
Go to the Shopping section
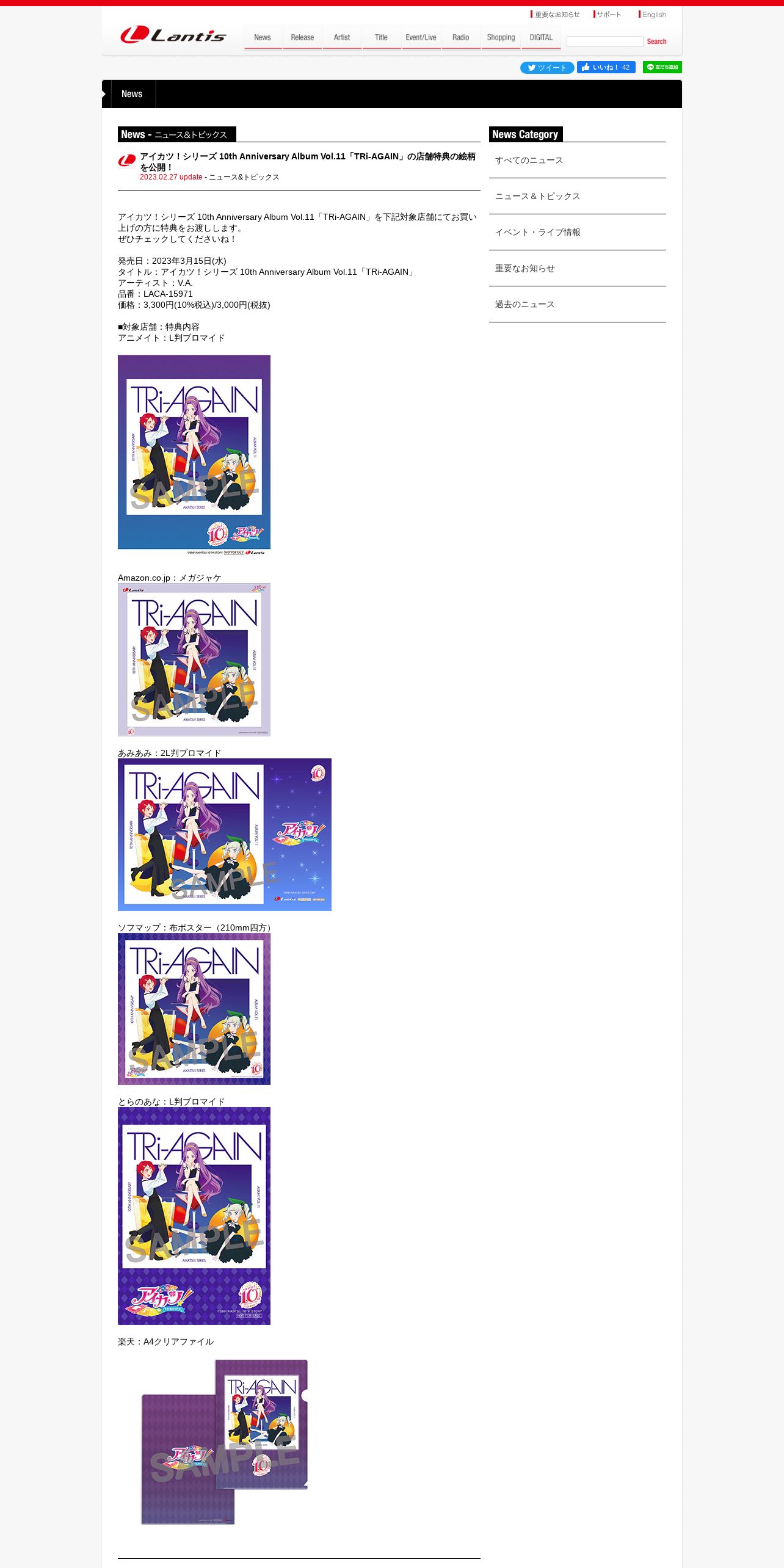(x=501, y=37)
